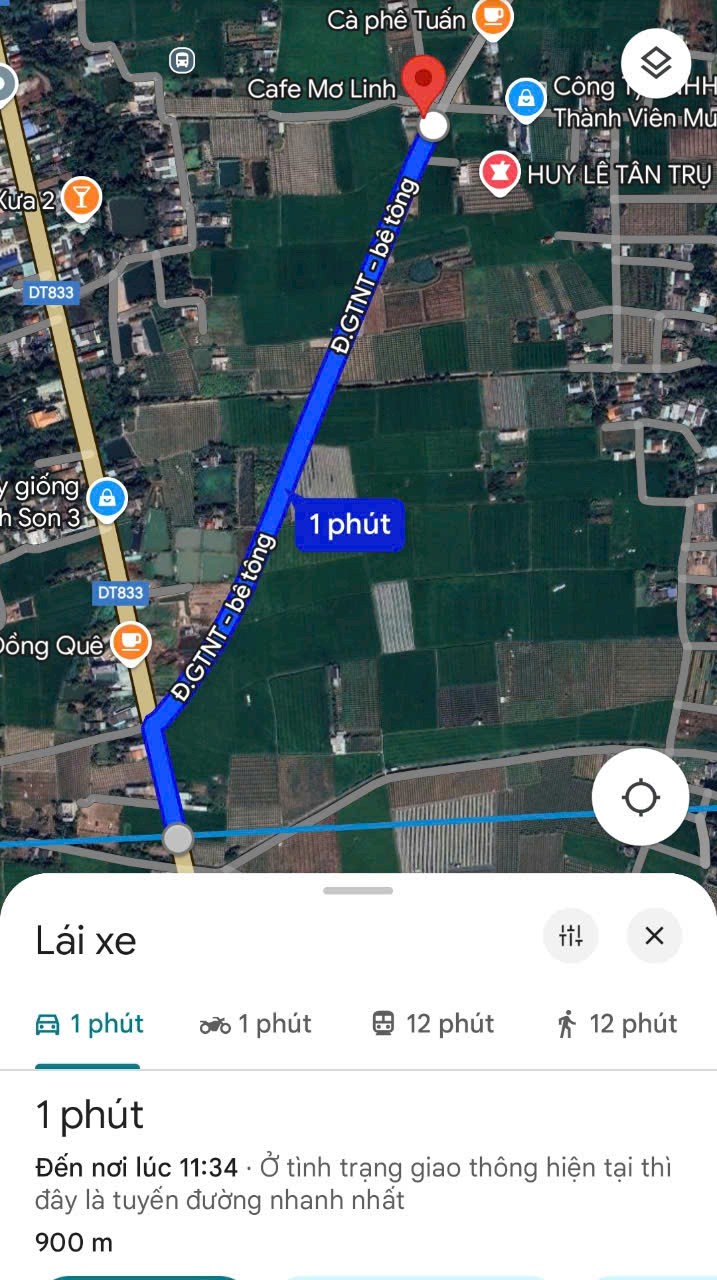Image resolution: width=717 pixels, height=1280 pixels.
Task: Open the map layers button
Action: point(656,64)
